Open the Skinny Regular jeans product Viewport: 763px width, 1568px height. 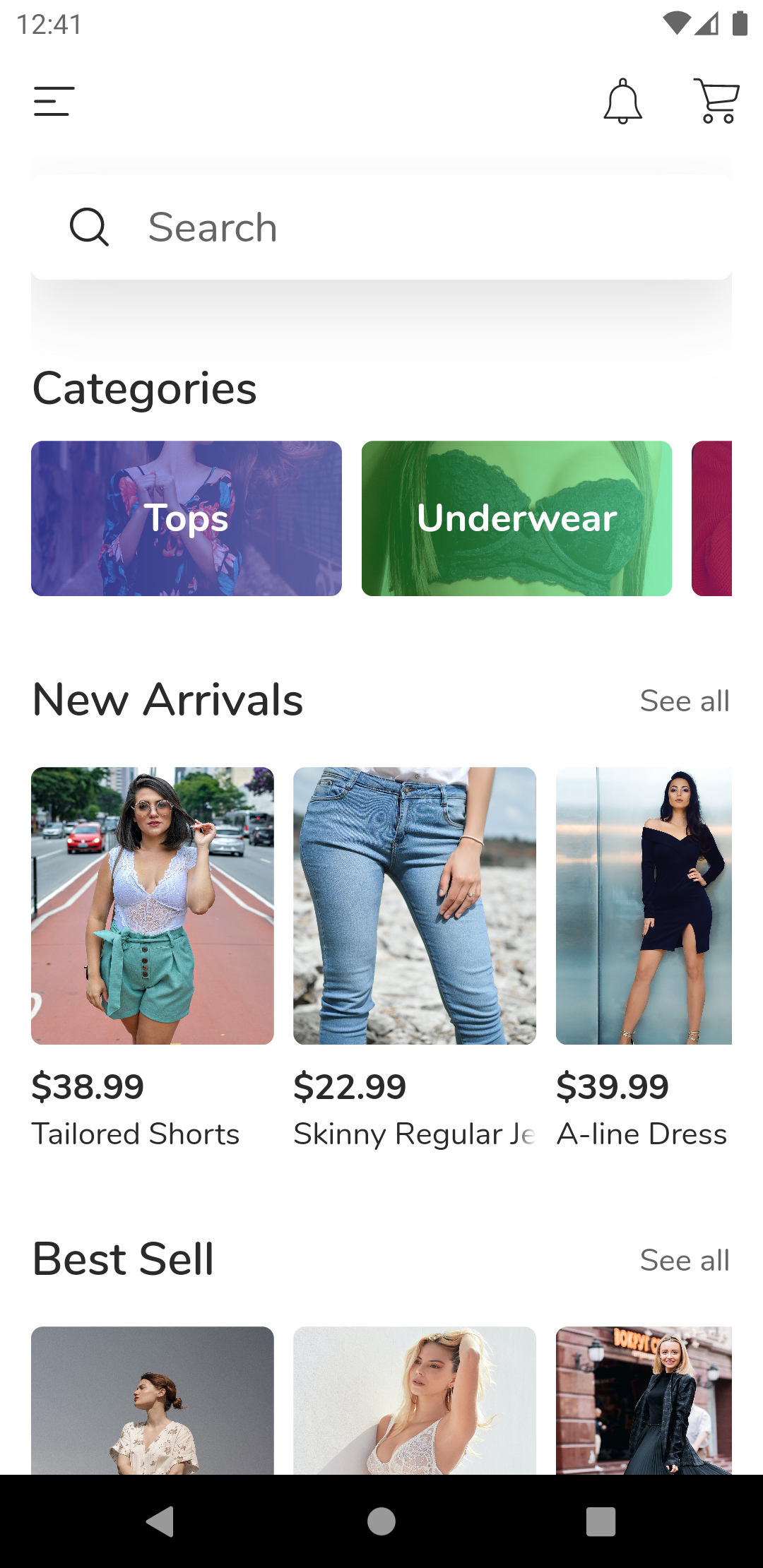tap(415, 905)
